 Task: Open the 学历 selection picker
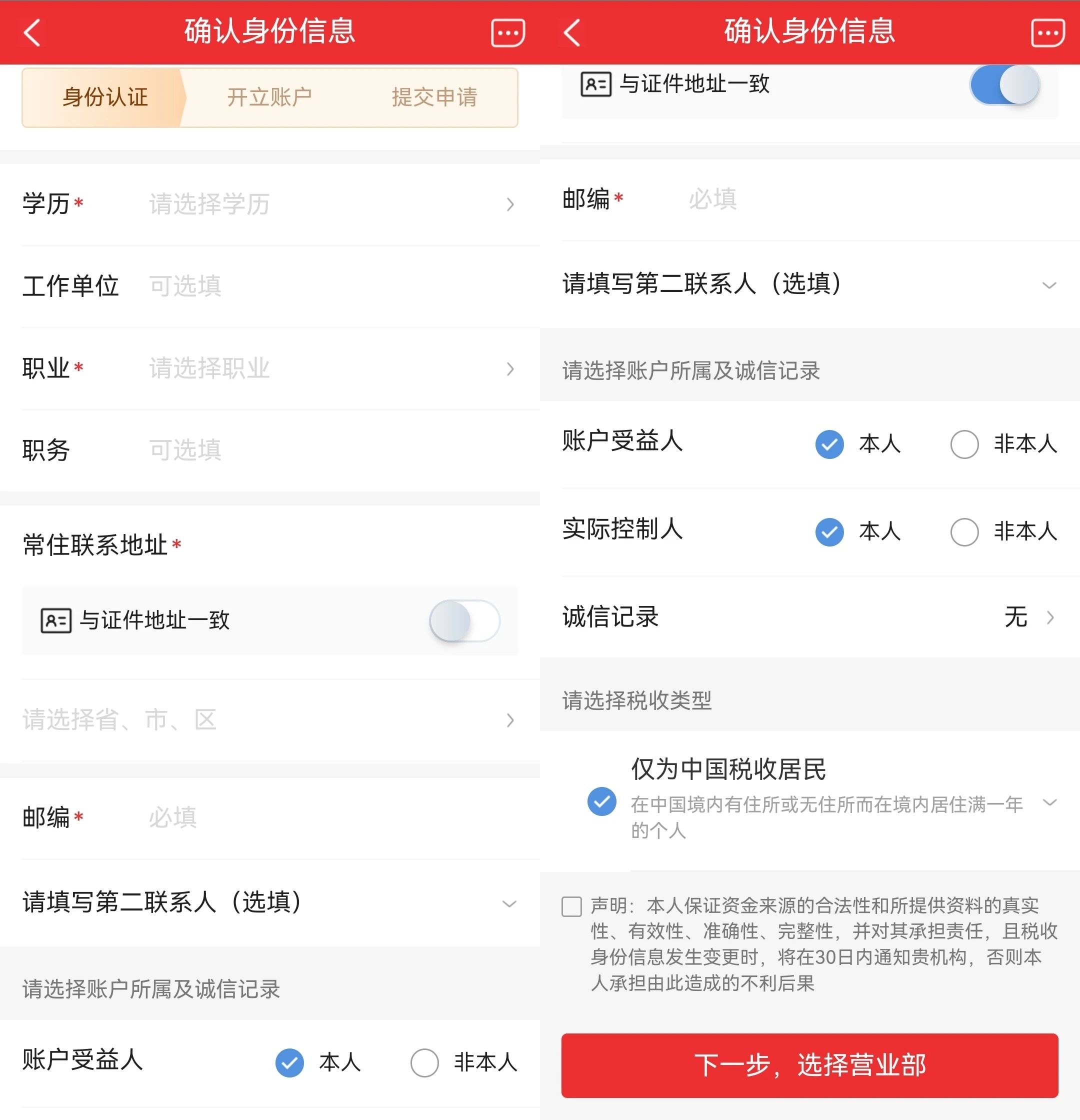click(268, 204)
